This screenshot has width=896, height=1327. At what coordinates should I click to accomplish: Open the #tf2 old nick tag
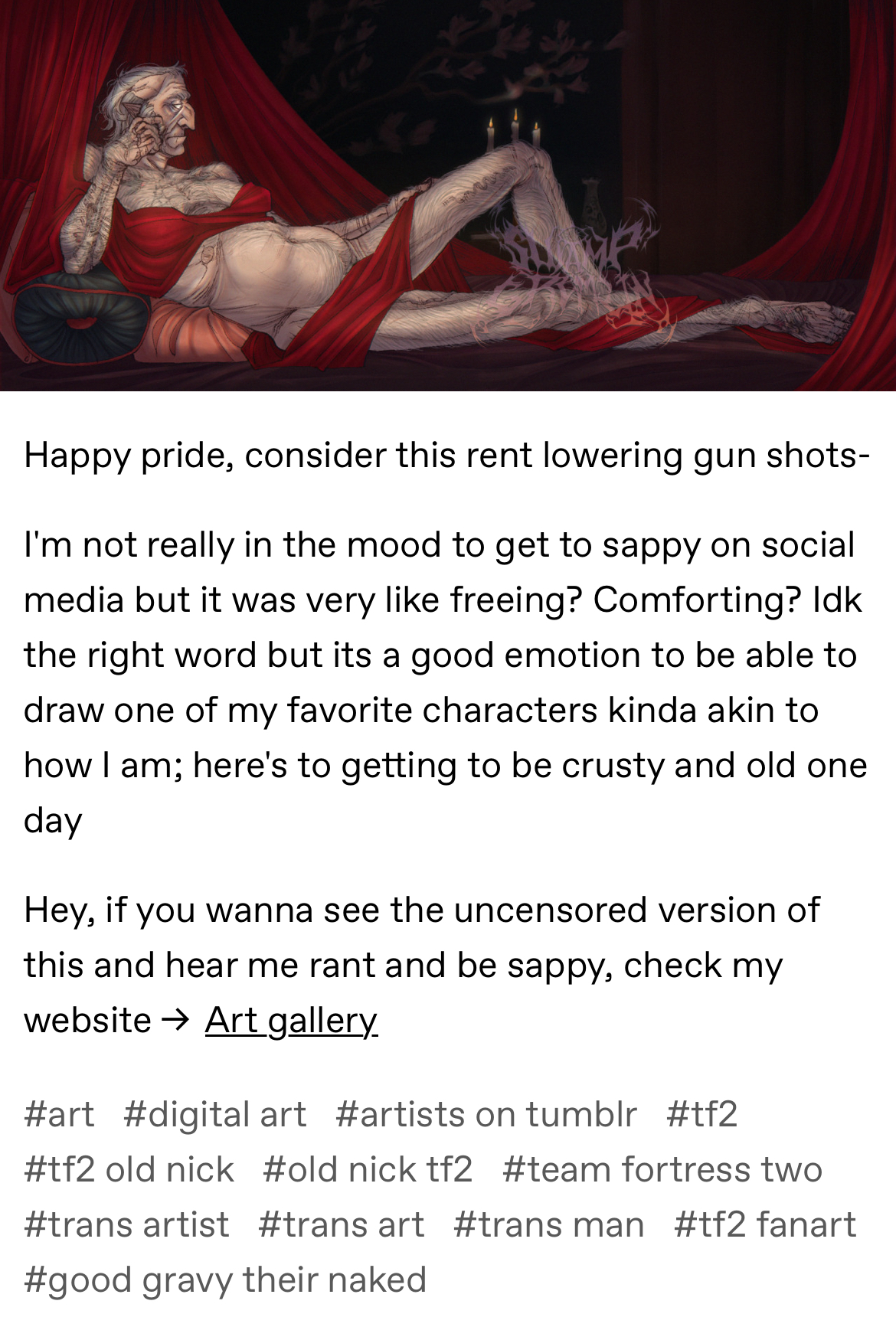pyautogui.click(x=129, y=1169)
